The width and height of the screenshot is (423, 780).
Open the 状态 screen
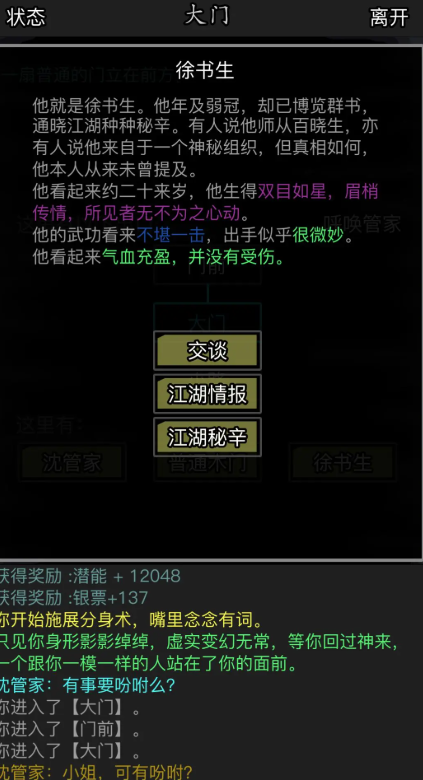pos(26,18)
